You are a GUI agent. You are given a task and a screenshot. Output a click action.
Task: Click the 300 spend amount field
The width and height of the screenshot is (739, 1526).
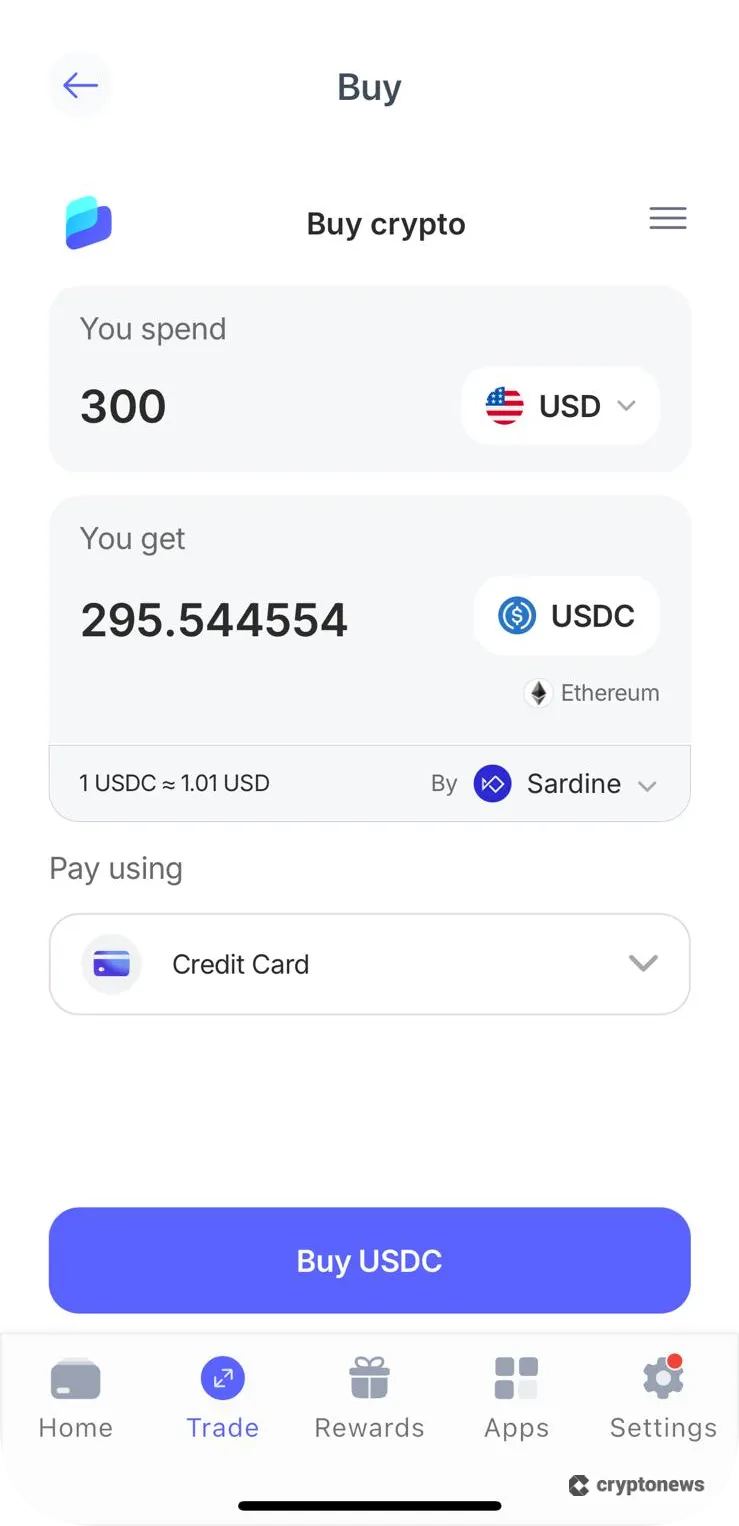122,406
